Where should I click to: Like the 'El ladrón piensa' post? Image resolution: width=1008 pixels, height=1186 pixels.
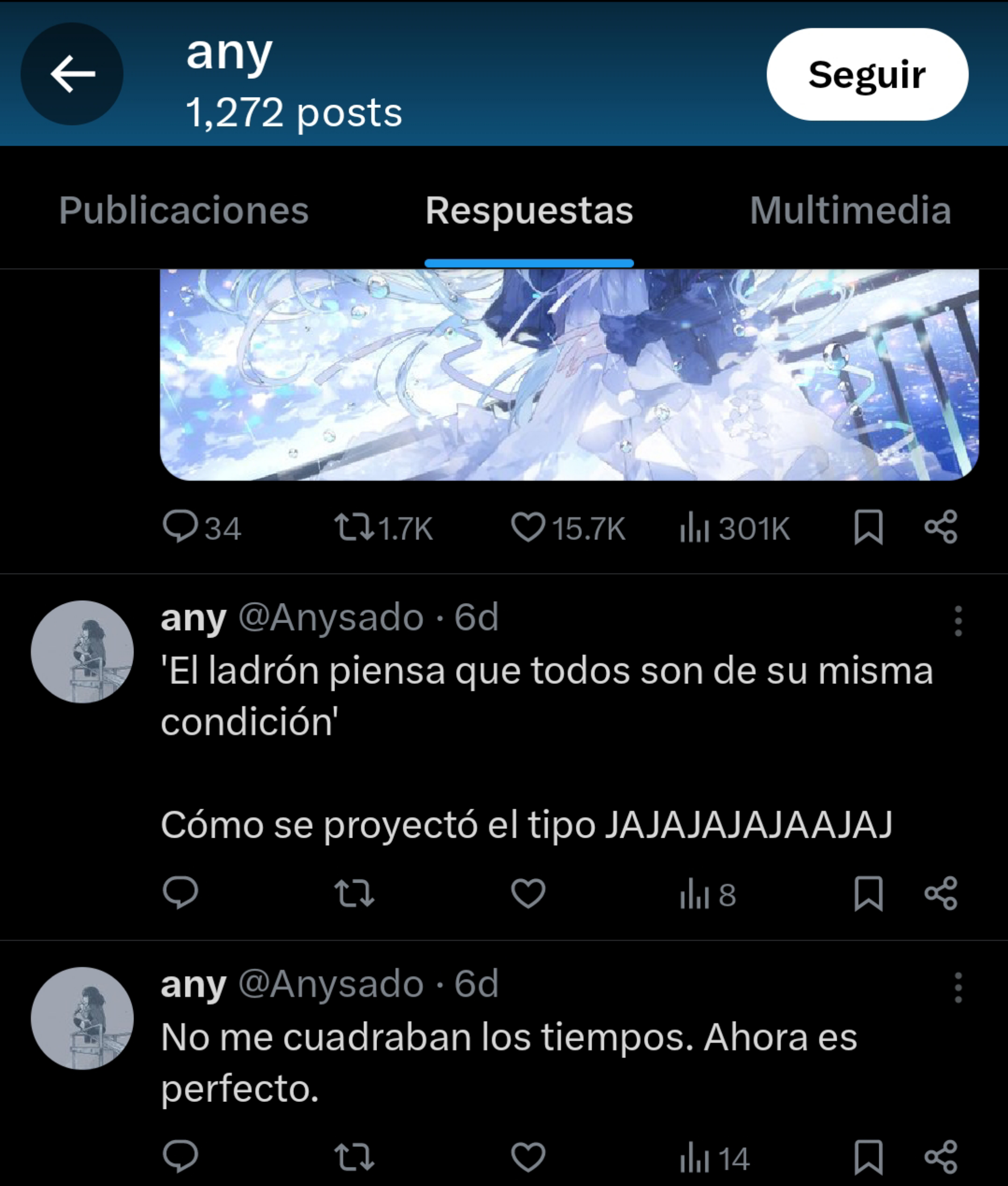point(527,893)
